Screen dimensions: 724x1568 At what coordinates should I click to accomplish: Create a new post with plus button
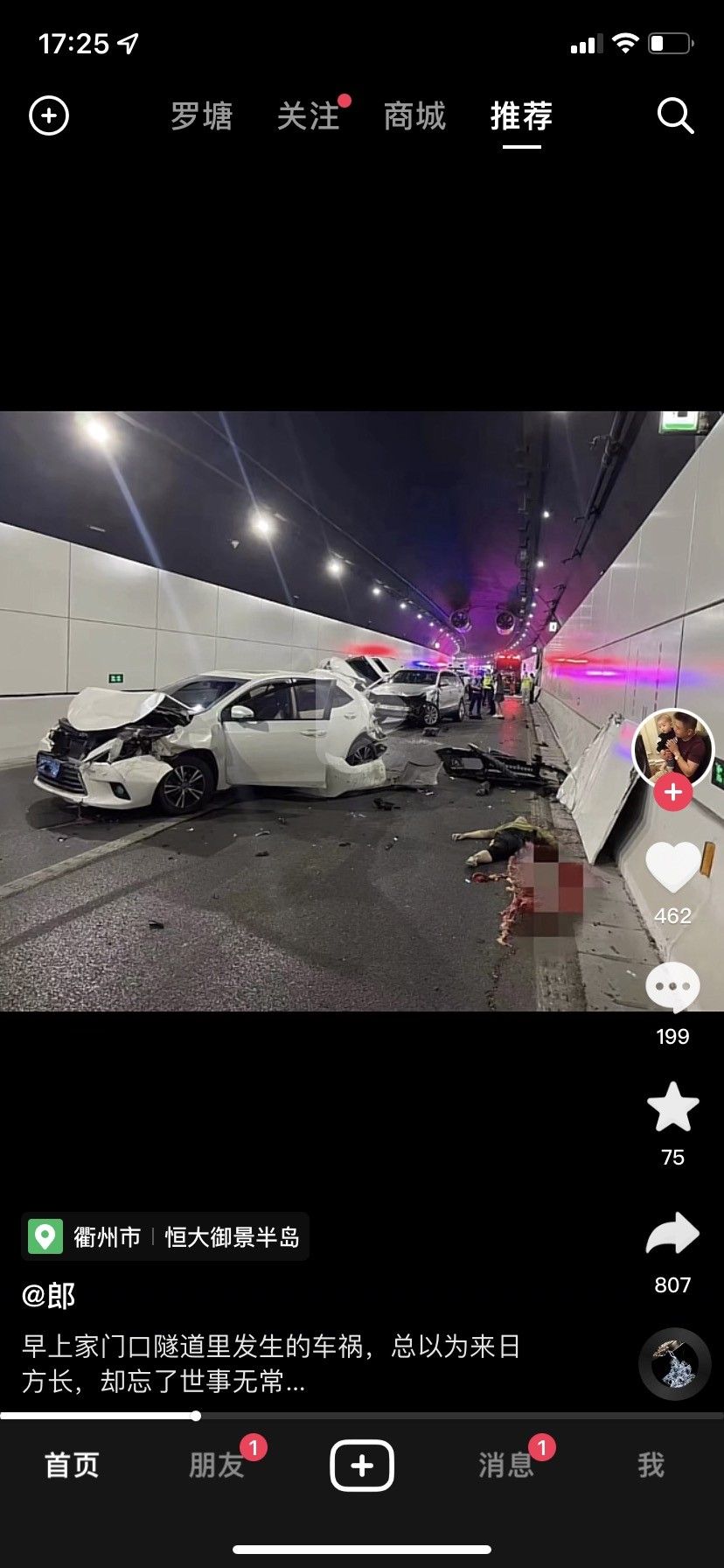tap(362, 1466)
